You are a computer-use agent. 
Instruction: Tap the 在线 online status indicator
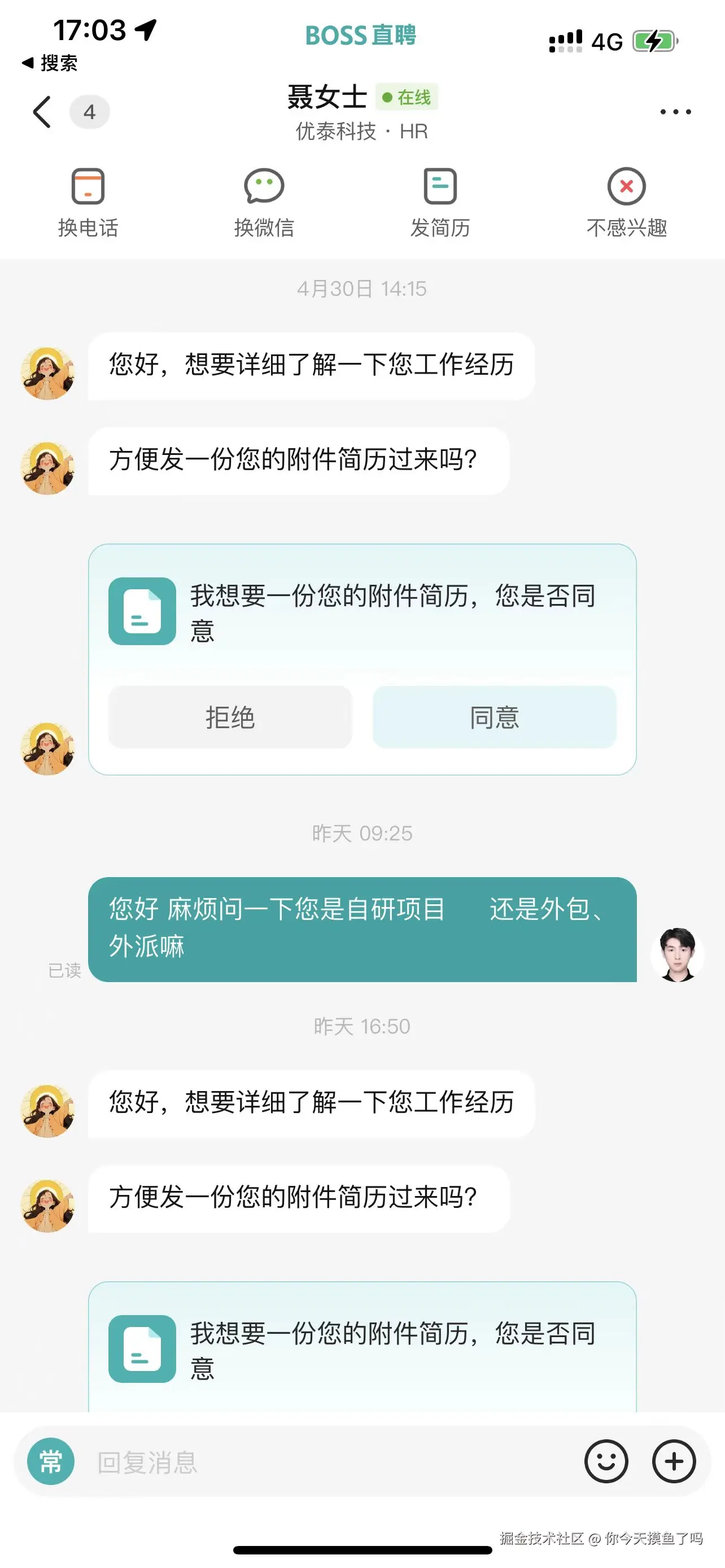point(407,96)
